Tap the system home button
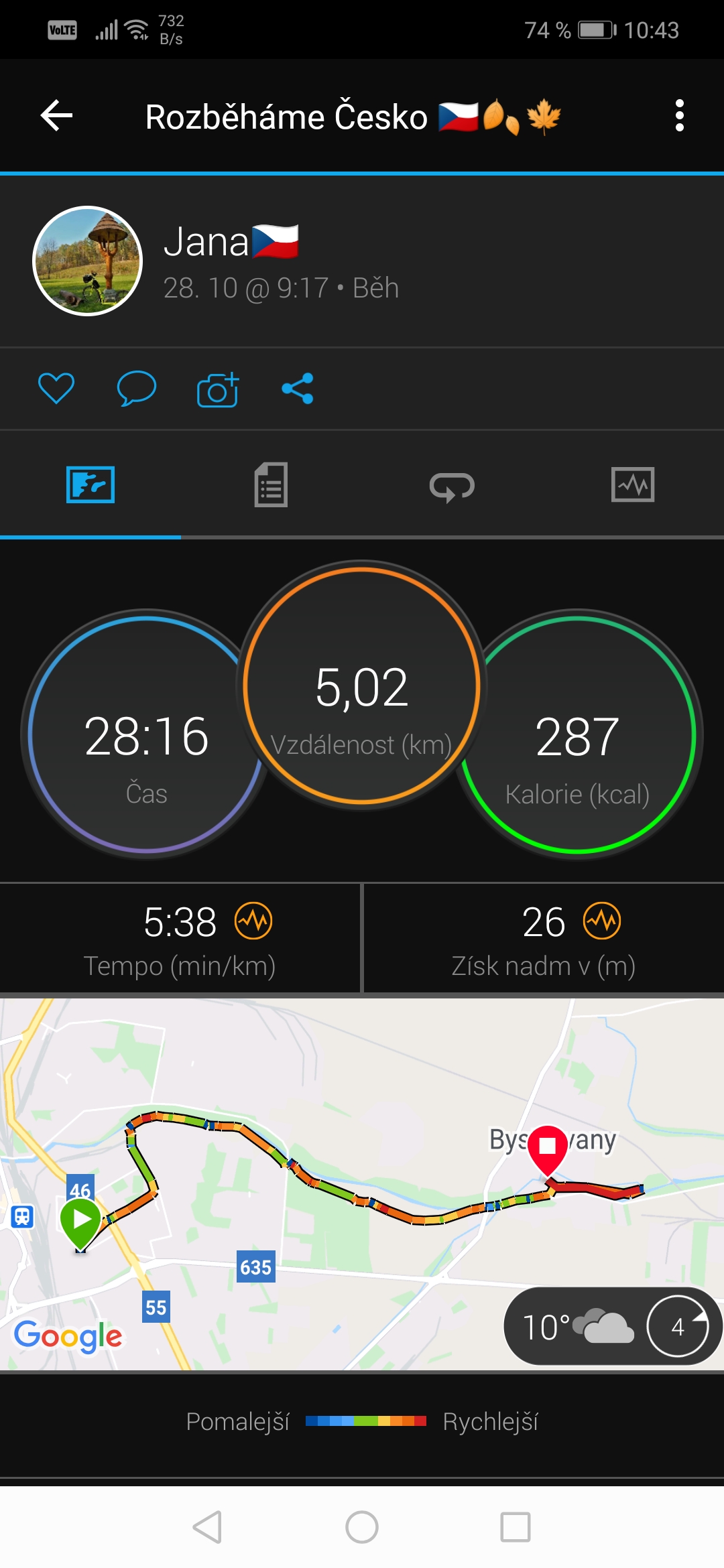724x1568 pixels. pos(362,1527)
